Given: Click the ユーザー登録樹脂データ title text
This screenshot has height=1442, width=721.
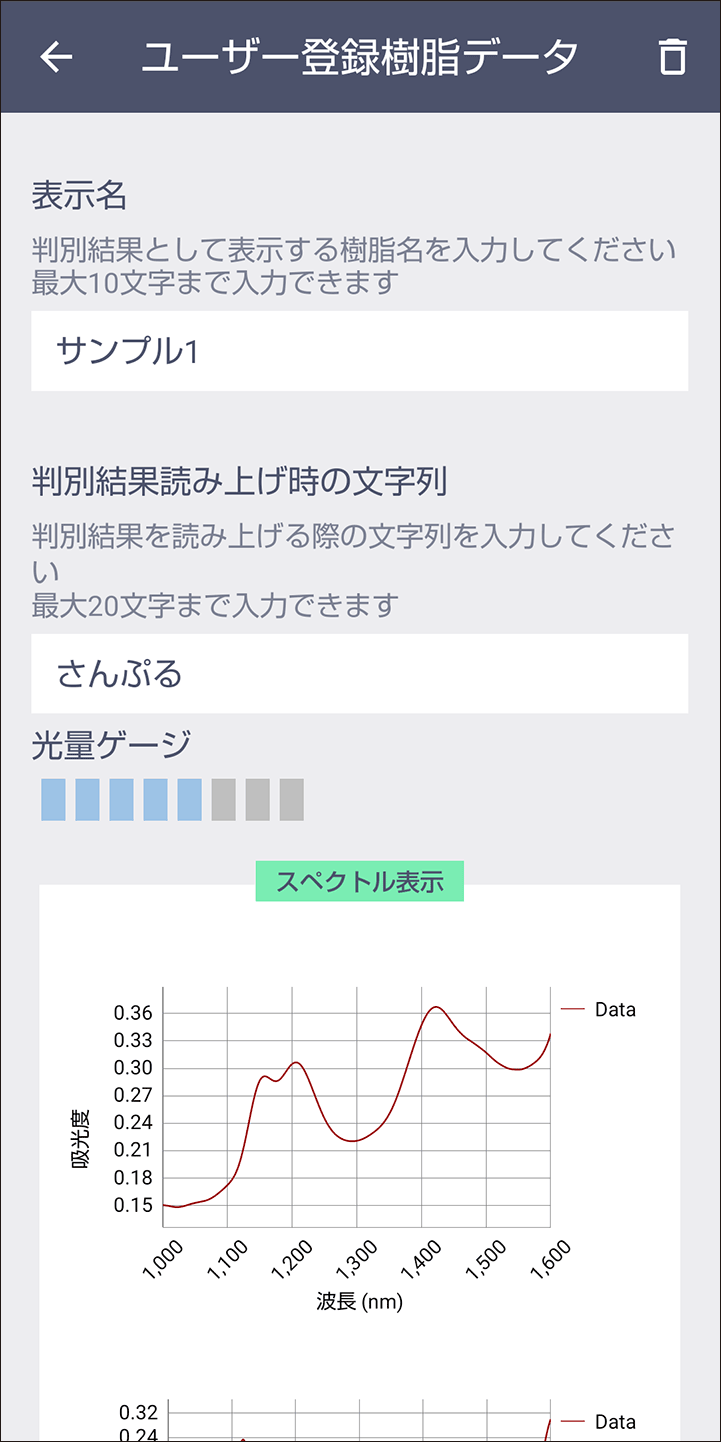Looking at the screenshot, I should 360,56.
